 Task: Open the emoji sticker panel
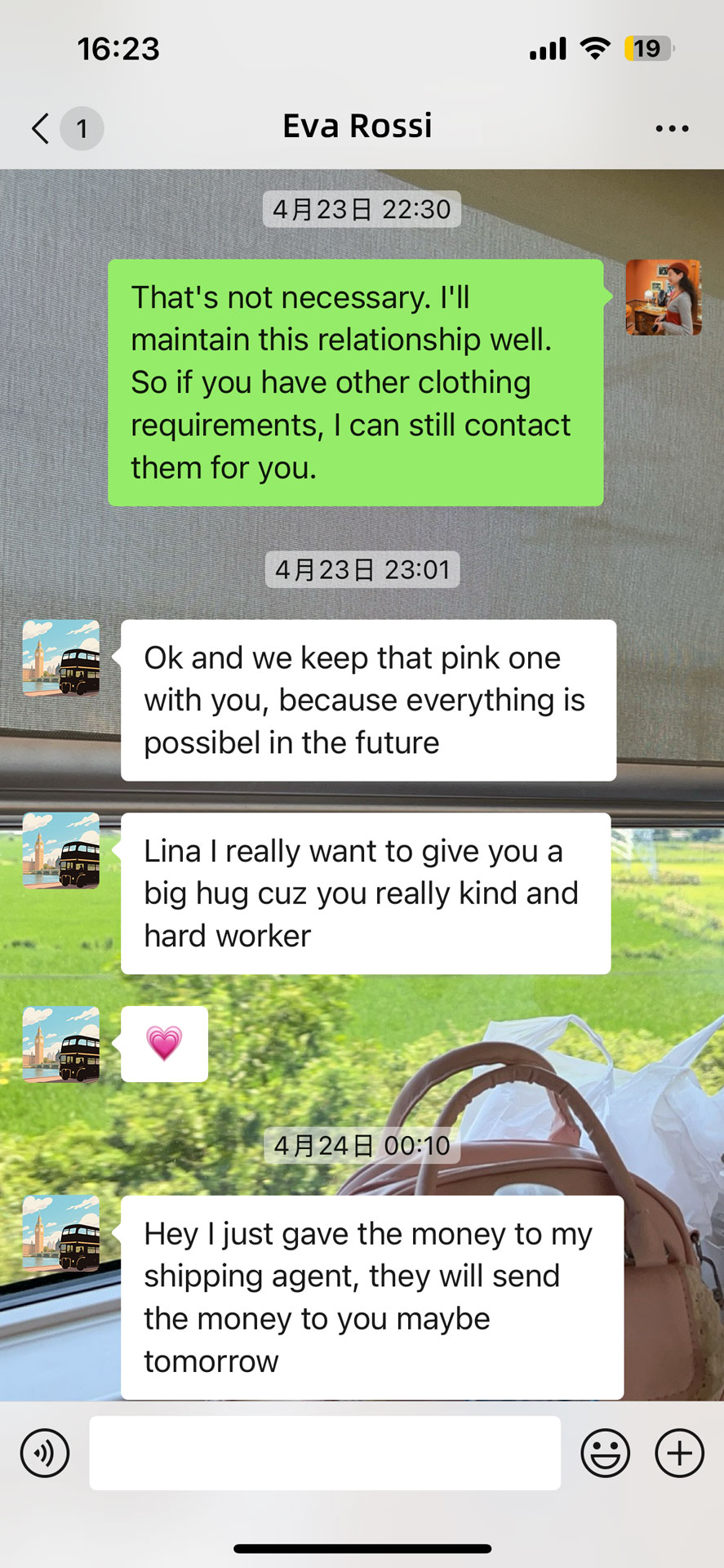(x=605, y=1453)
